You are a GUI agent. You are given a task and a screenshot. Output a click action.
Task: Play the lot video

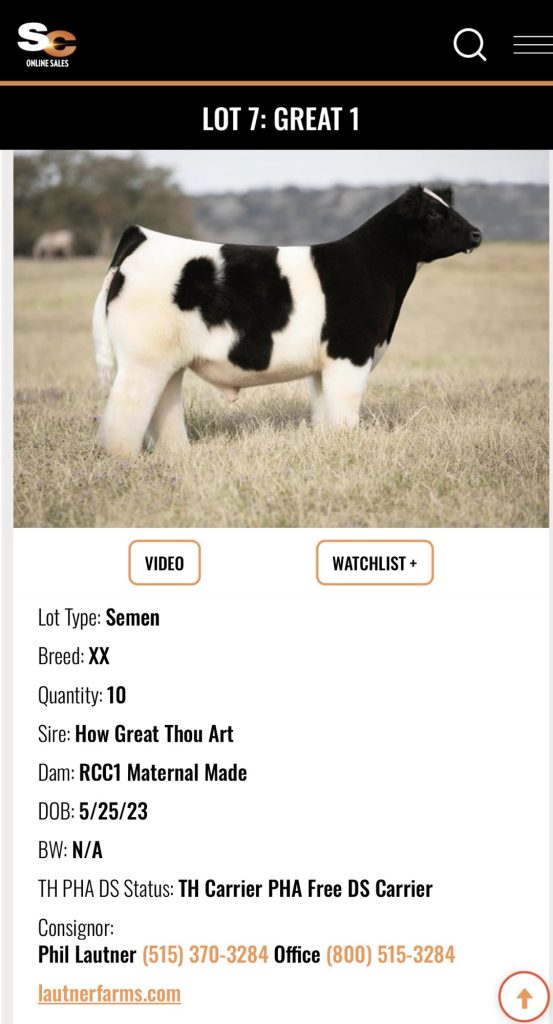[x=165, y=563]
